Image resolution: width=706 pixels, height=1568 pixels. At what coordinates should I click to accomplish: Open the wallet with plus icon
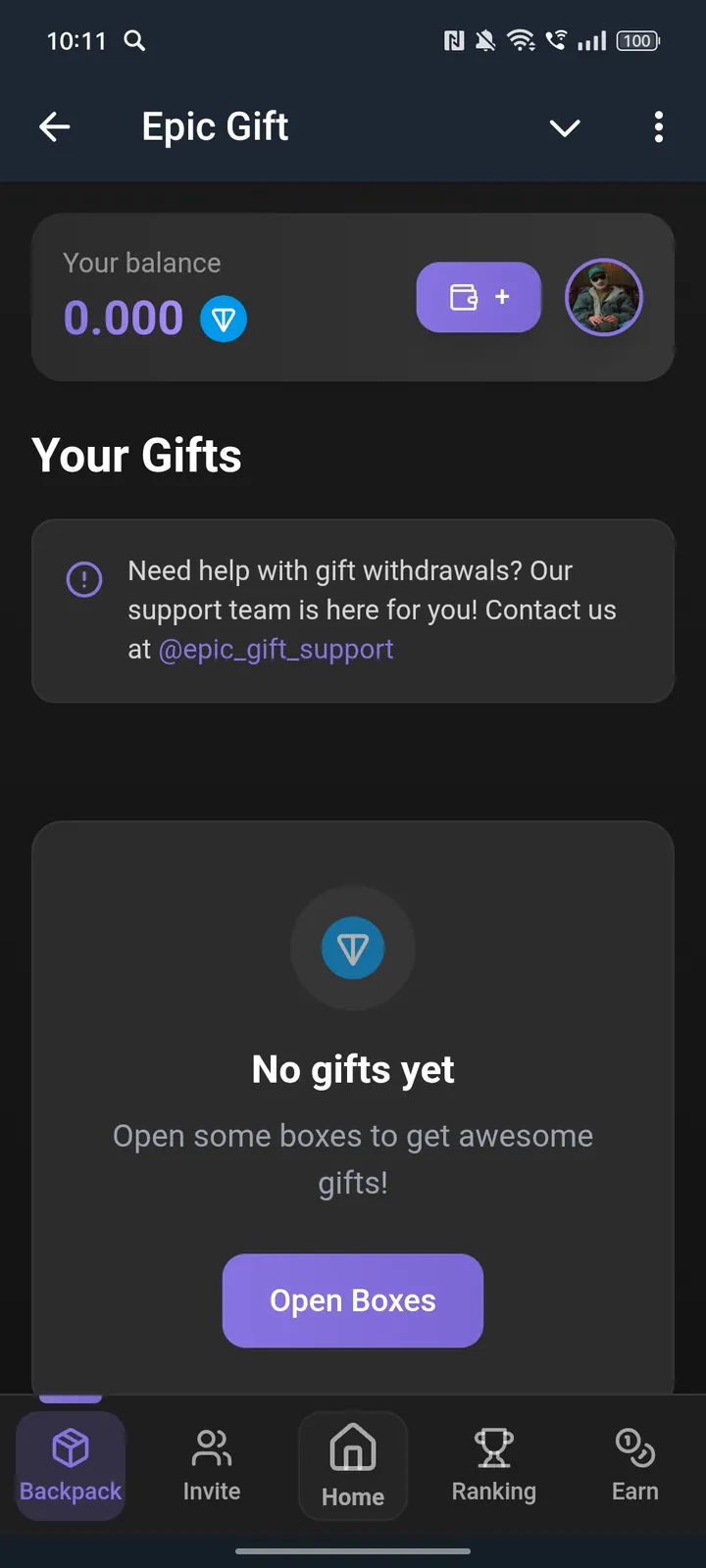tap(479, 297)
